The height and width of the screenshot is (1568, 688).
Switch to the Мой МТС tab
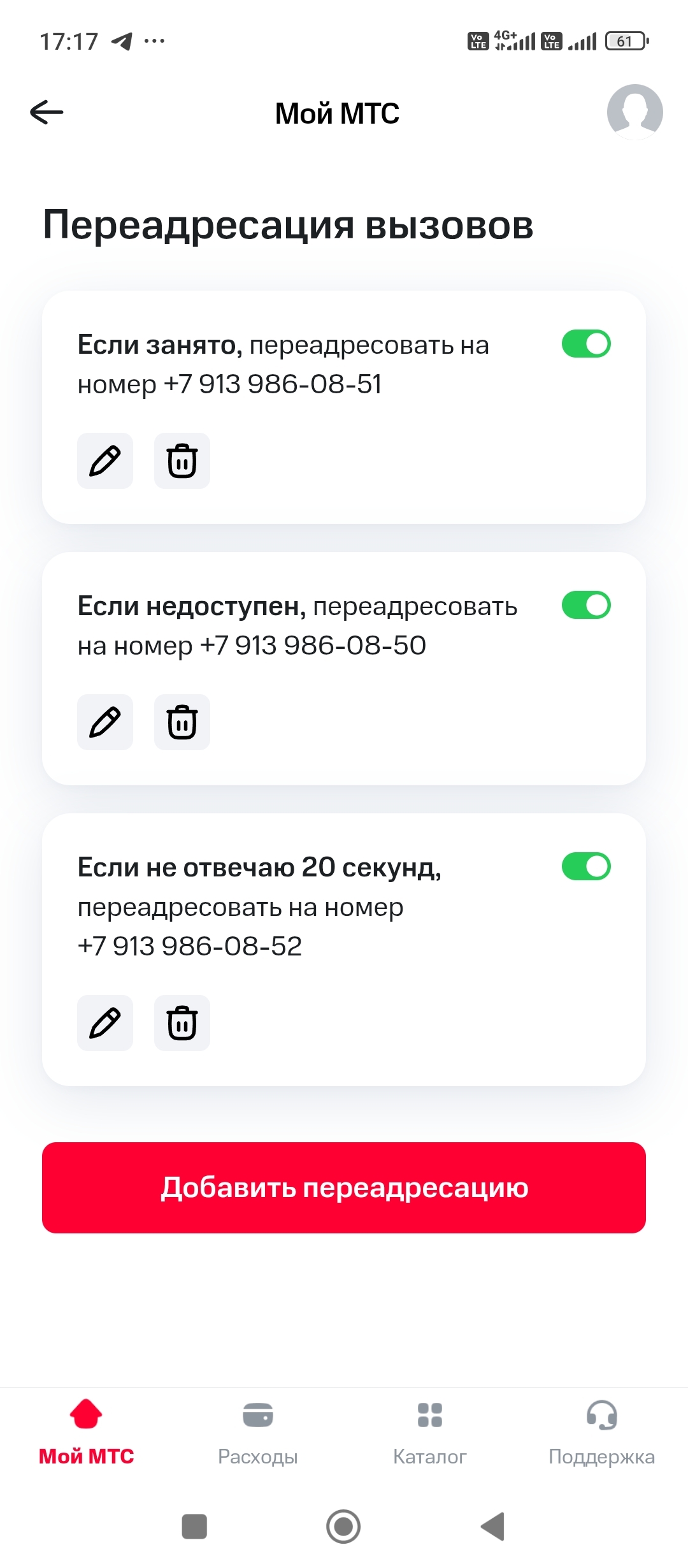pos(86,1432)
